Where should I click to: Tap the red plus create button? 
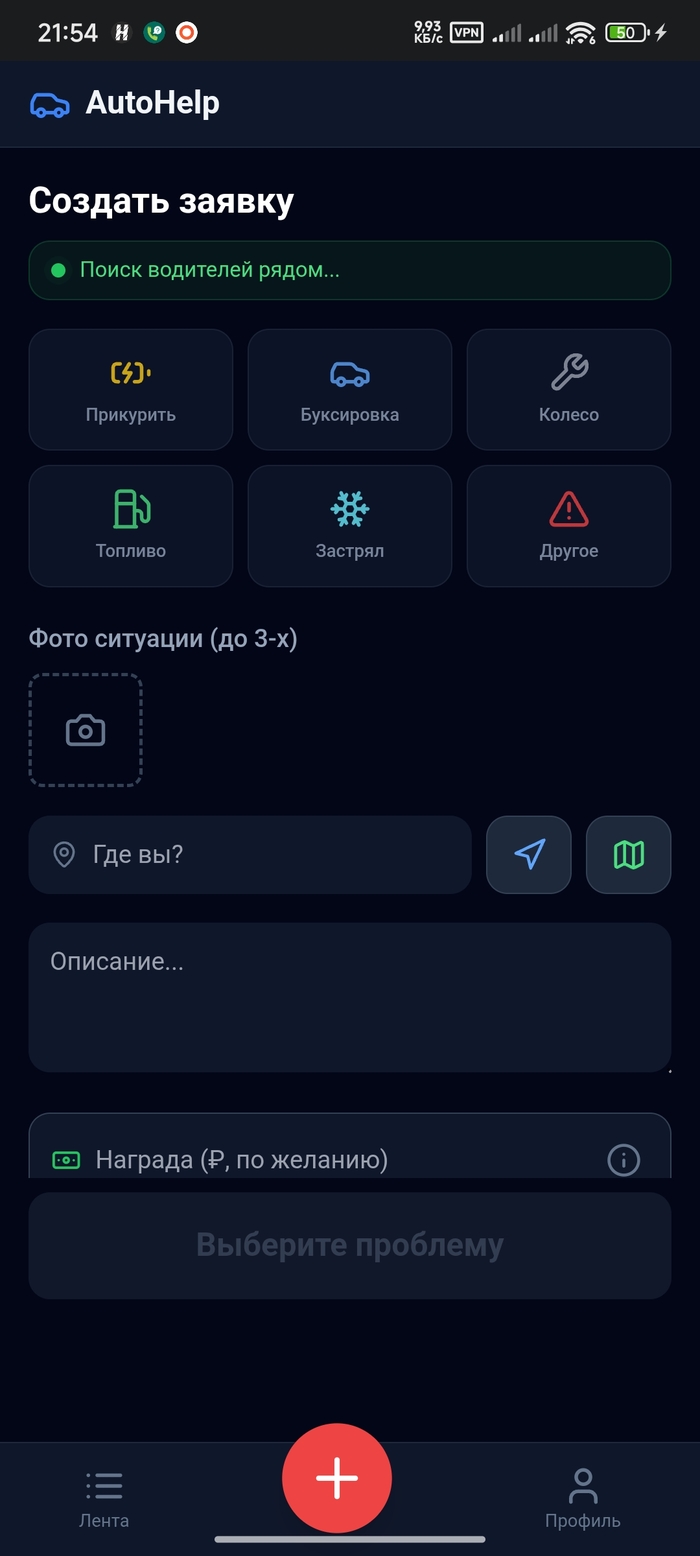[337, 1478]
